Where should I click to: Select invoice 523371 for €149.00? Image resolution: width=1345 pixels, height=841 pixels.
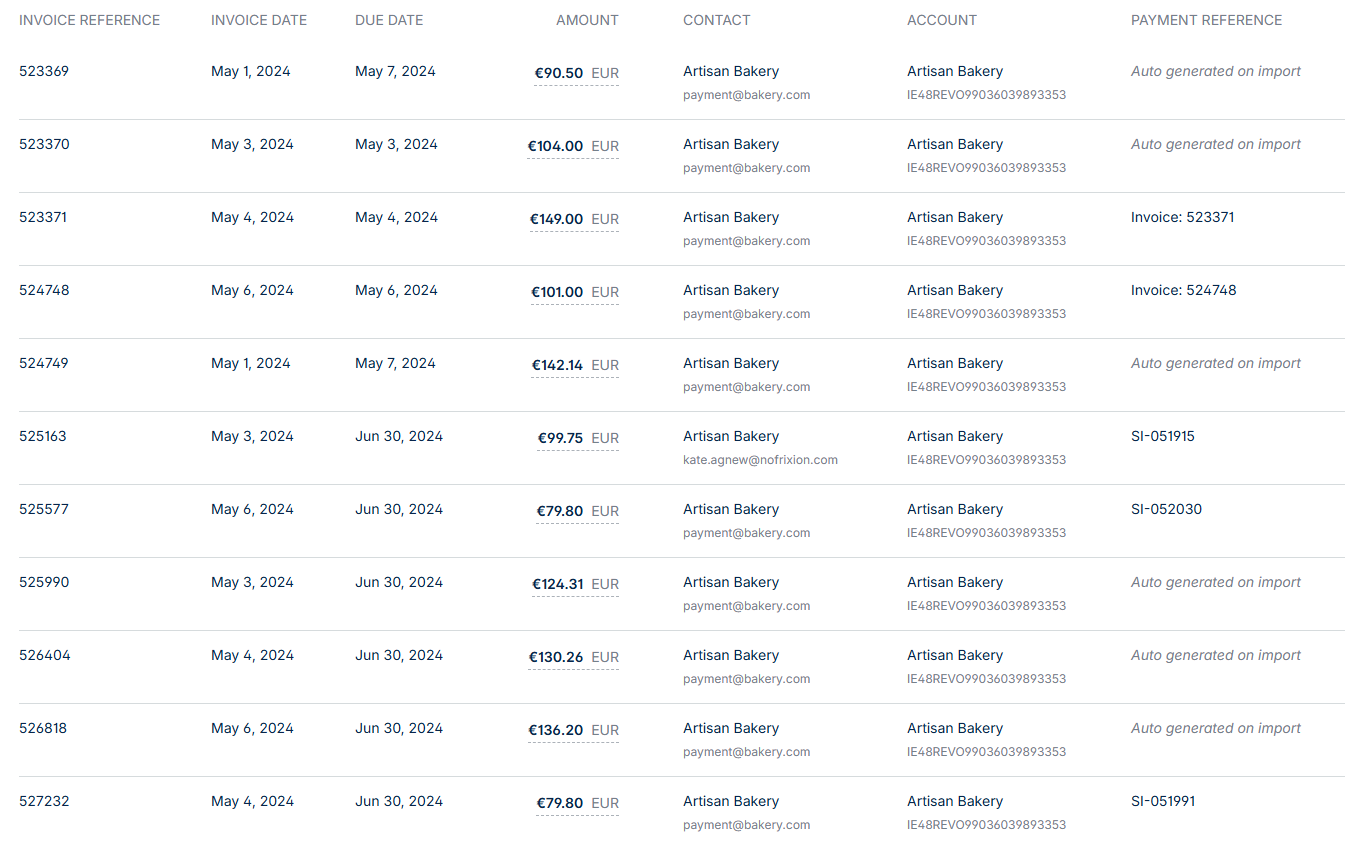43,218
